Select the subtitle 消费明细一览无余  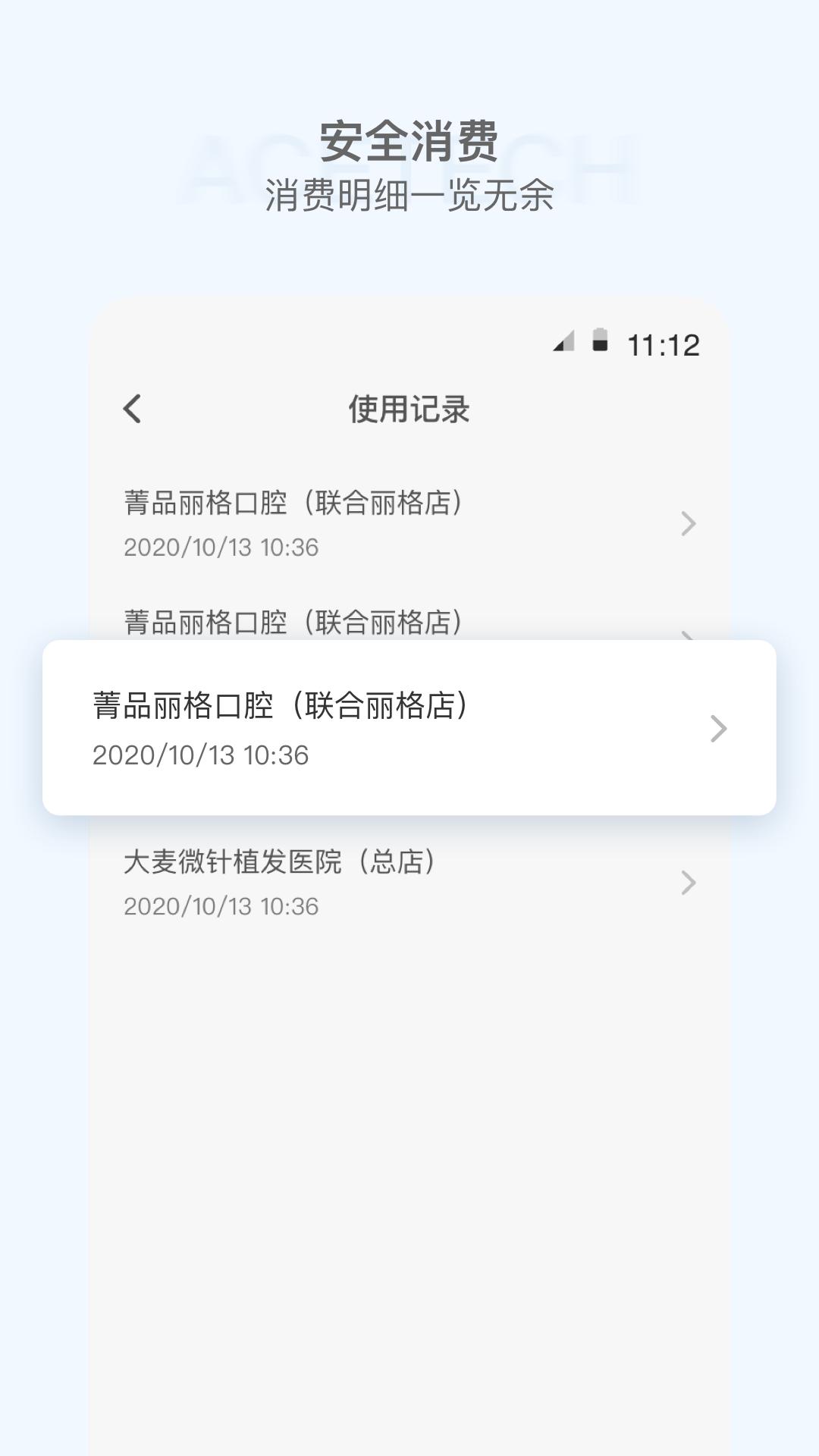409,199
